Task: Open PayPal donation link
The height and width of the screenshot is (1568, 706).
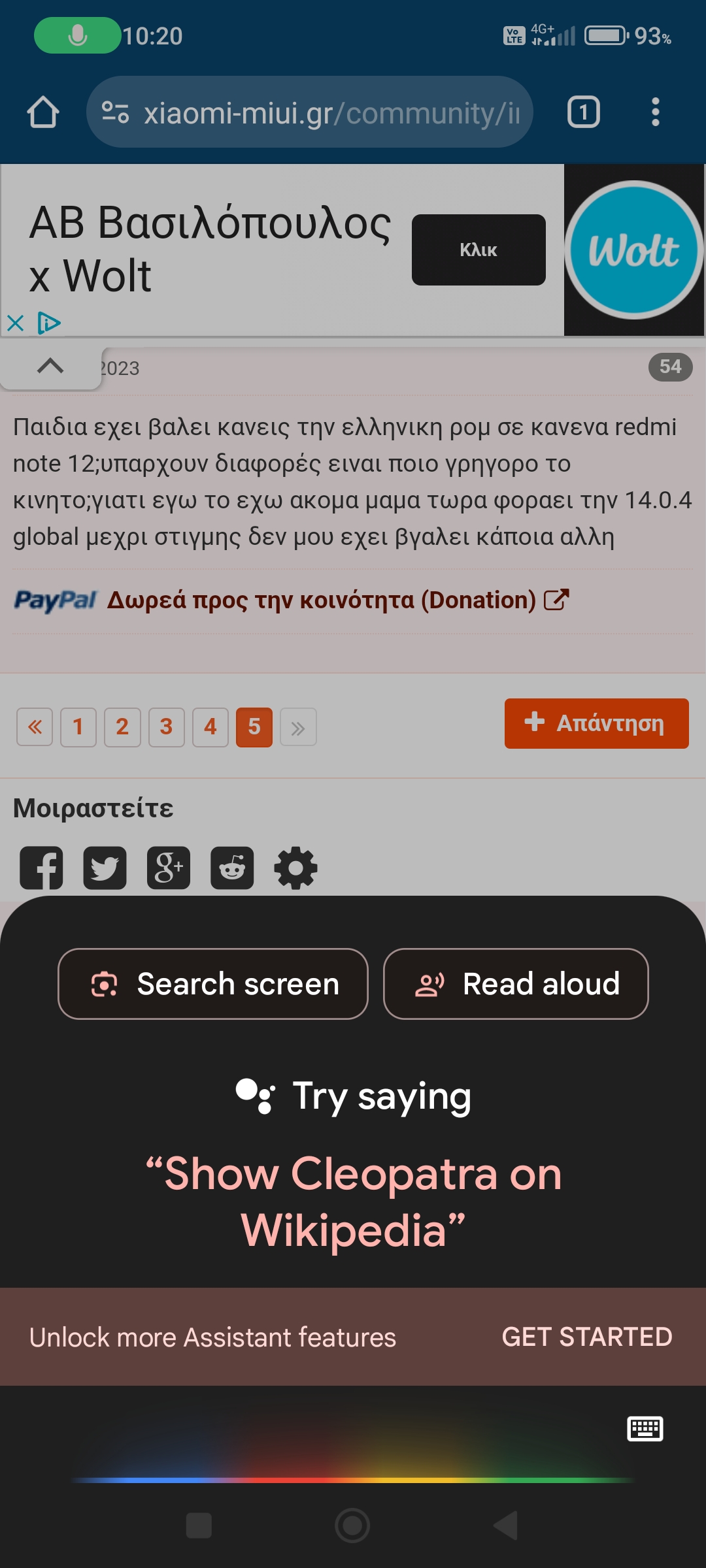Action: pyautogui.click(x=320, y=600)
